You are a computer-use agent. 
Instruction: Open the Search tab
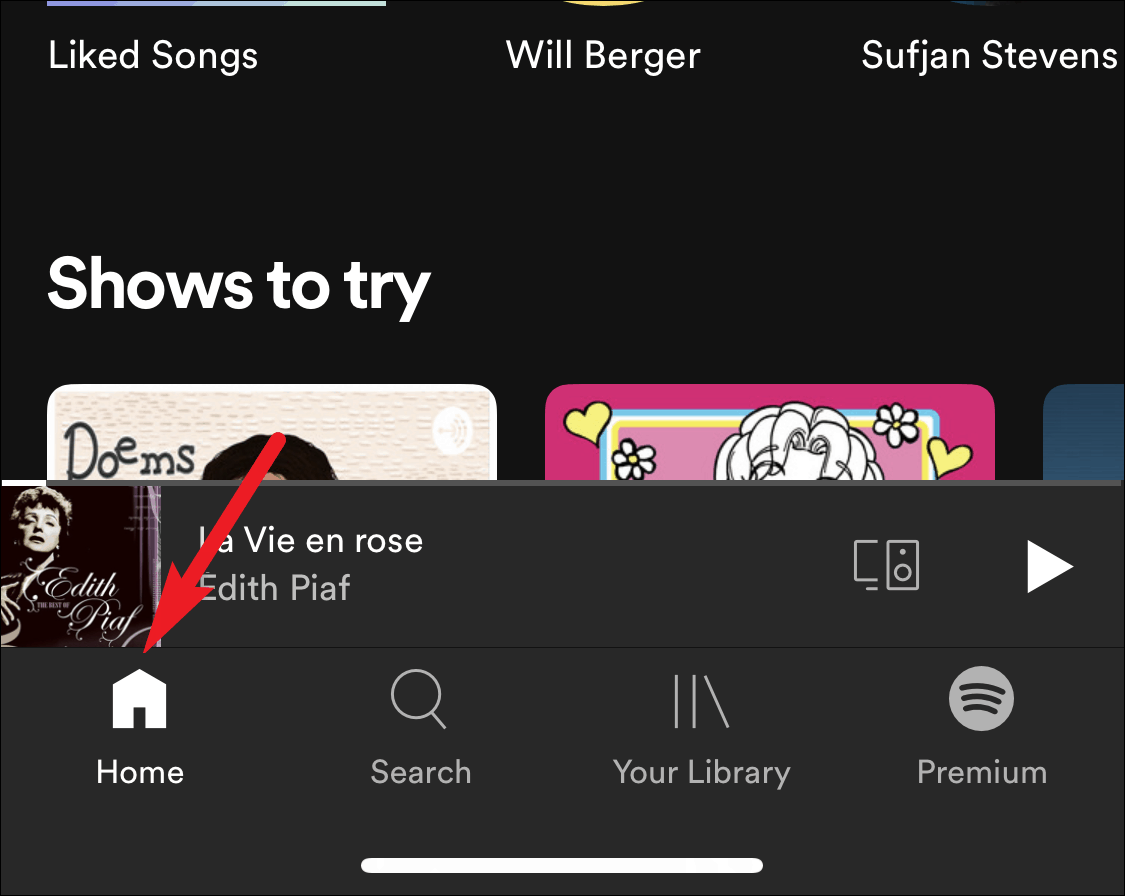coord(420,725)
